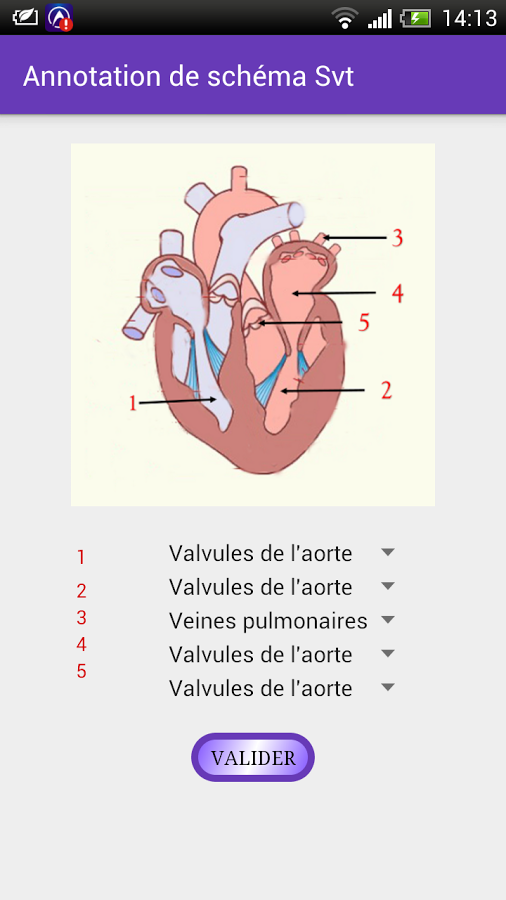Tap the VALIDER button
Screen dimensions: 506x900
[253, 758]
